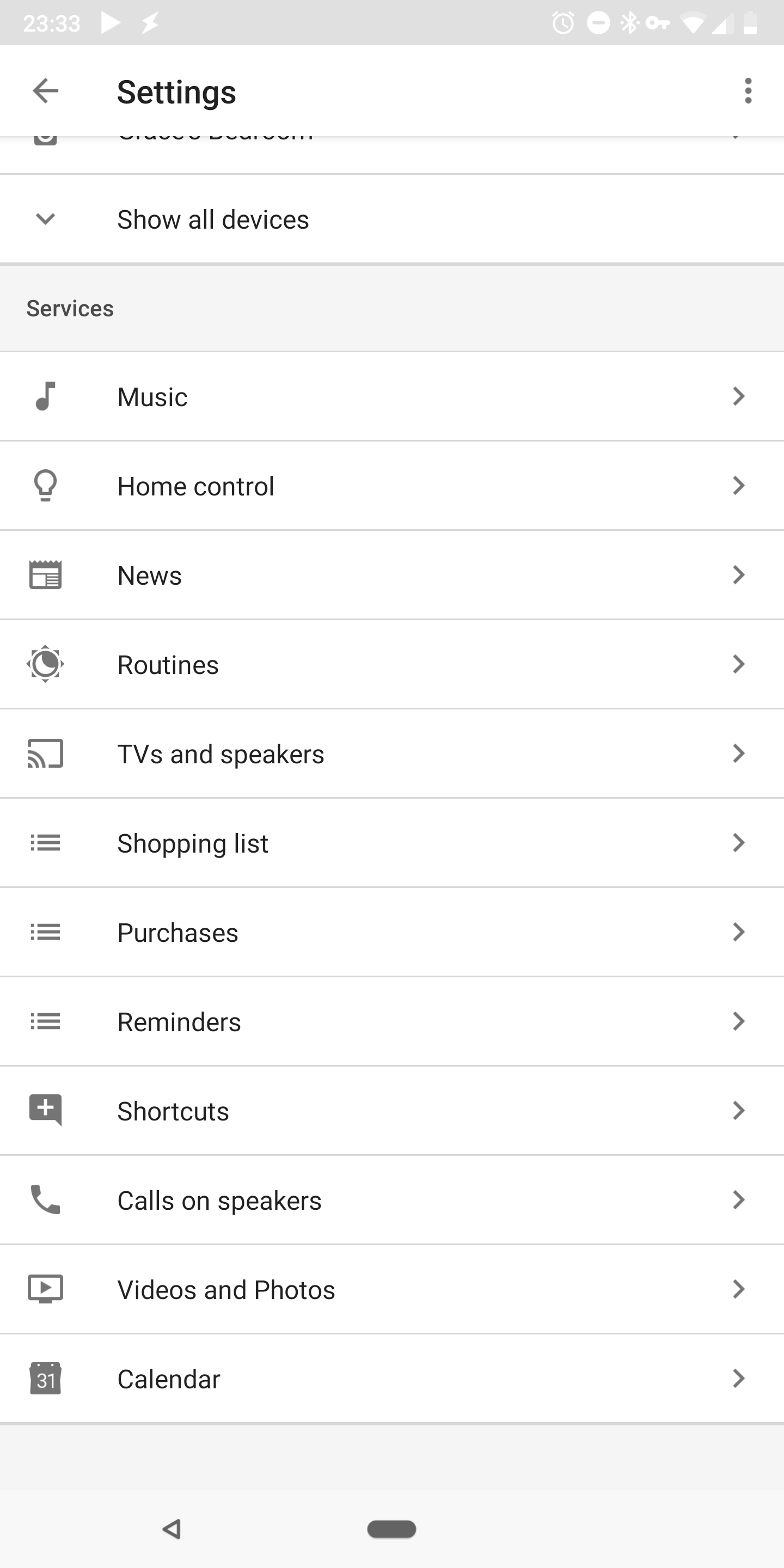Select the Cast icon for TVs and speakers
The image size is (784, 1568).
[x=45, y=753]
